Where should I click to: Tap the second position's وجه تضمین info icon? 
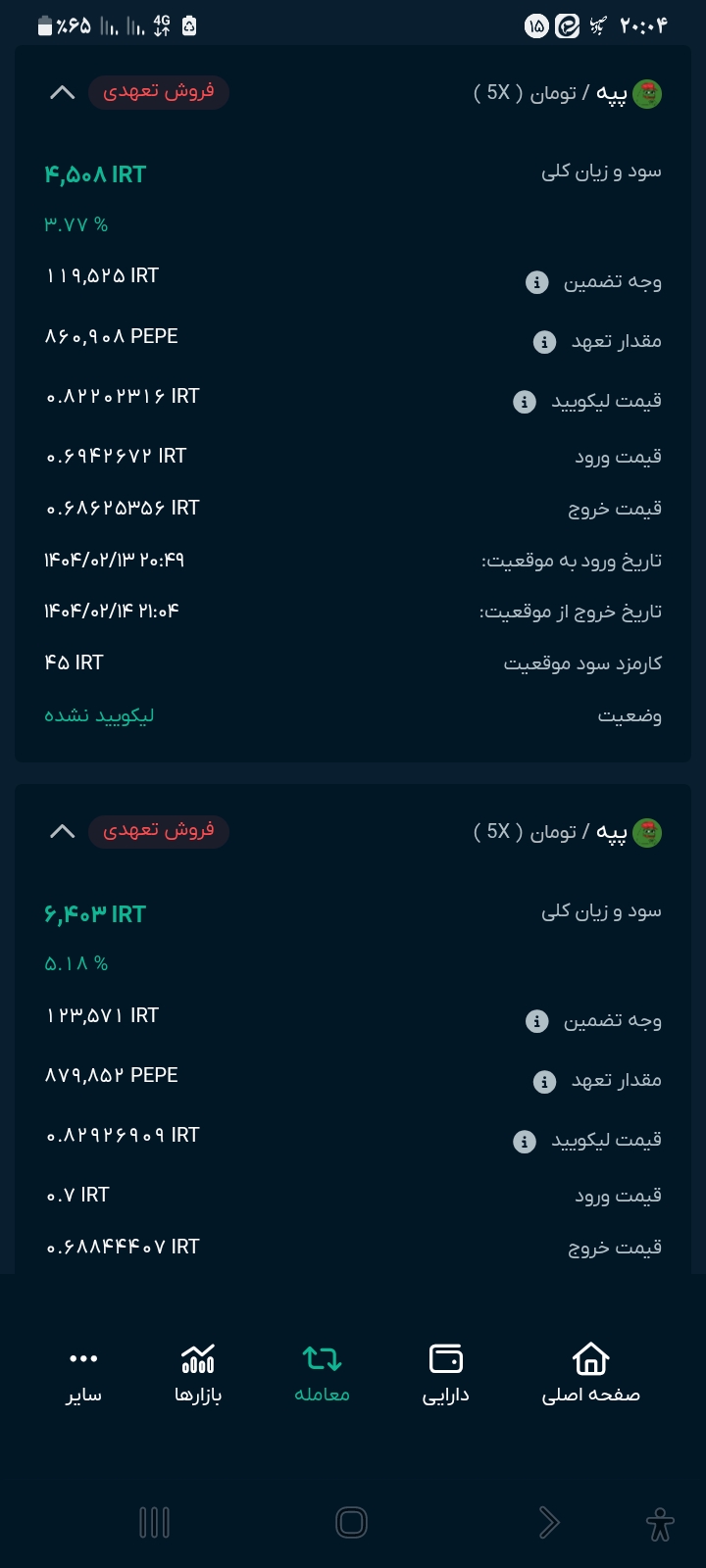535,1020
